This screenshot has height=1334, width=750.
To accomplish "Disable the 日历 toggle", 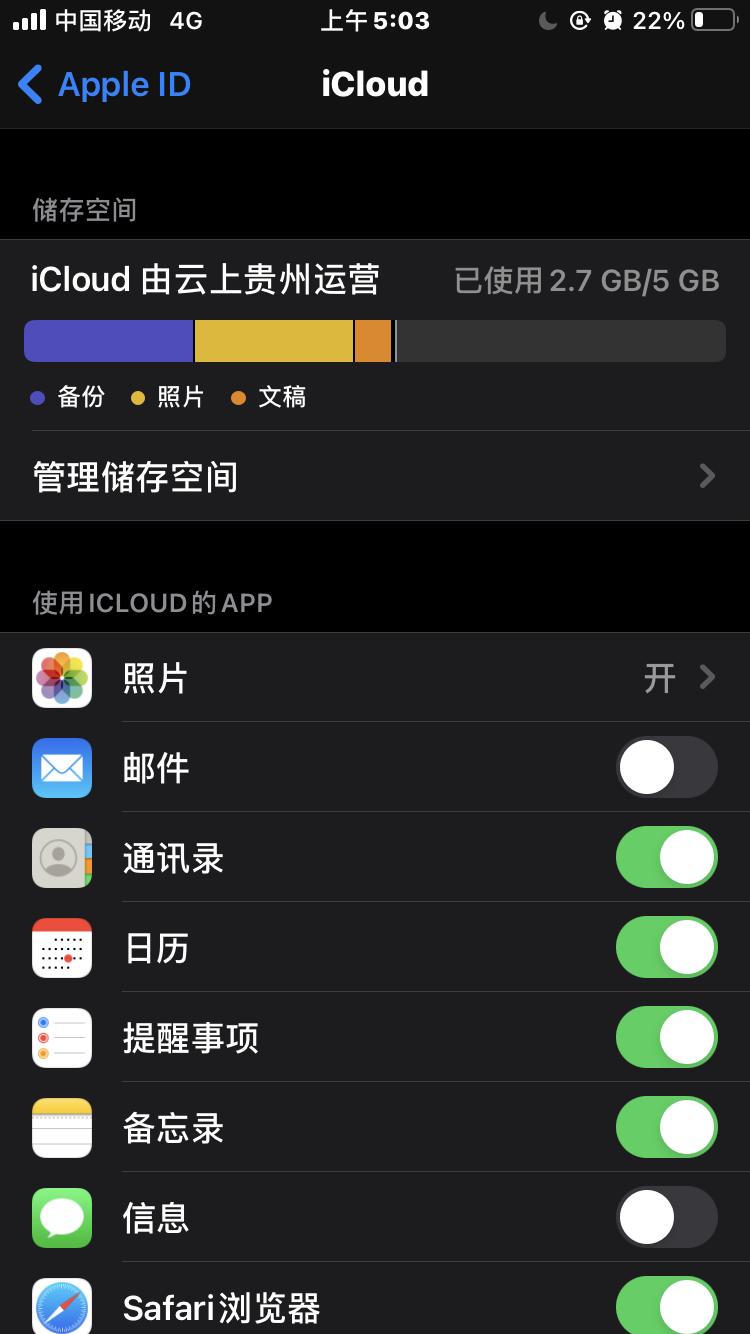I will pyautogui.click(x=666, y=947).
